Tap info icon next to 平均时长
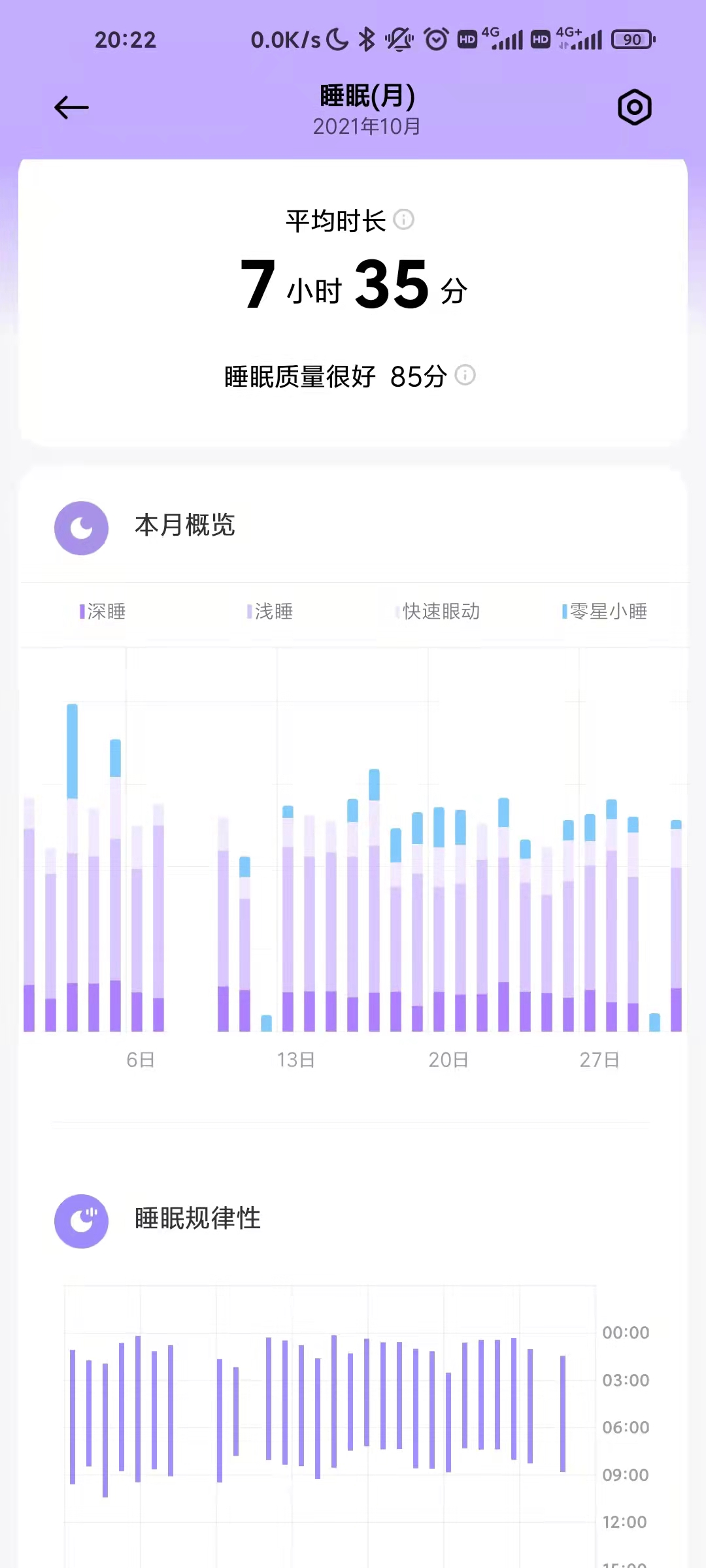706x1568 pixels. (404, 220)
